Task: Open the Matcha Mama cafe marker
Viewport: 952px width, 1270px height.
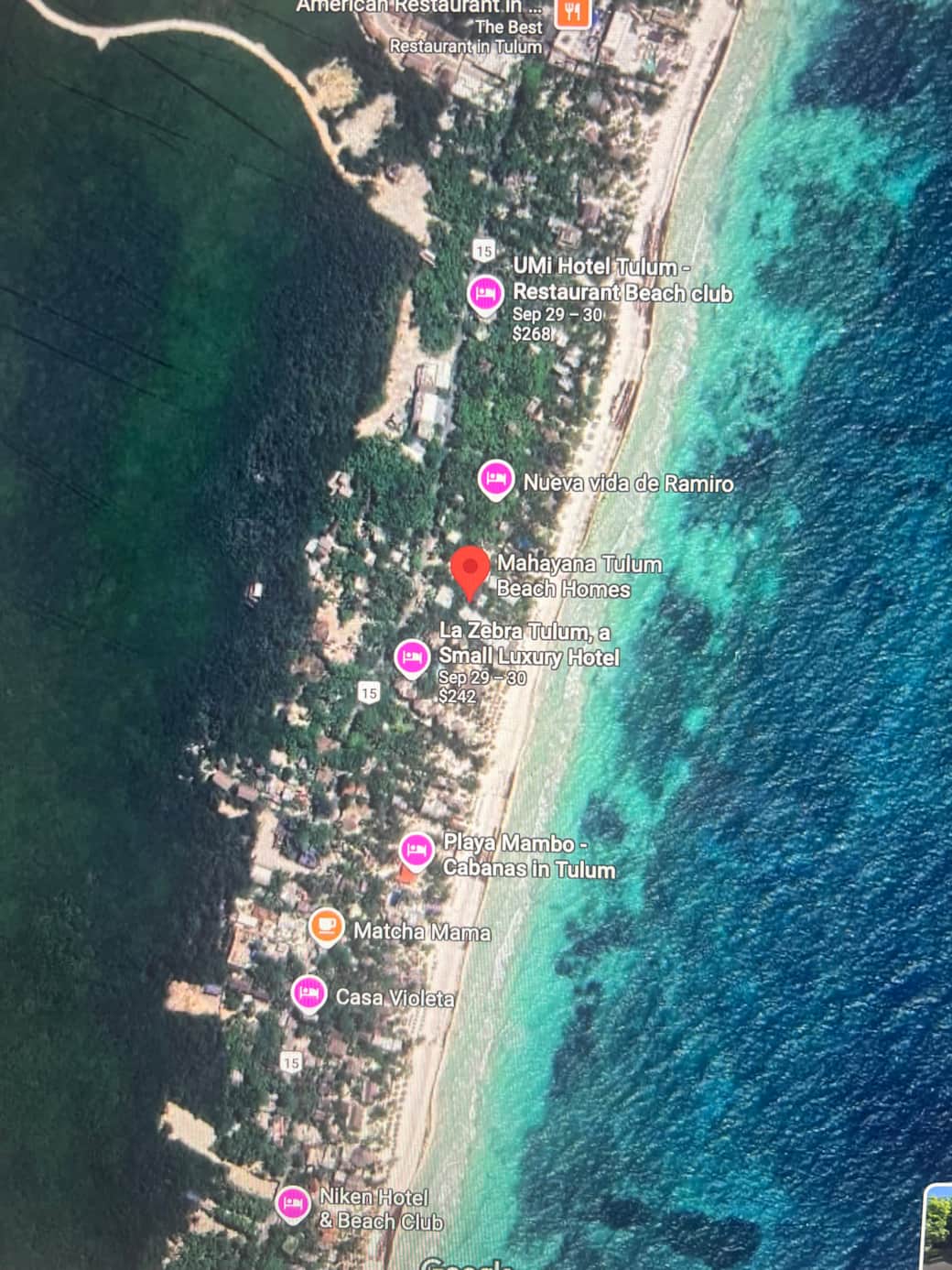Action: click(x=326, y=927)
